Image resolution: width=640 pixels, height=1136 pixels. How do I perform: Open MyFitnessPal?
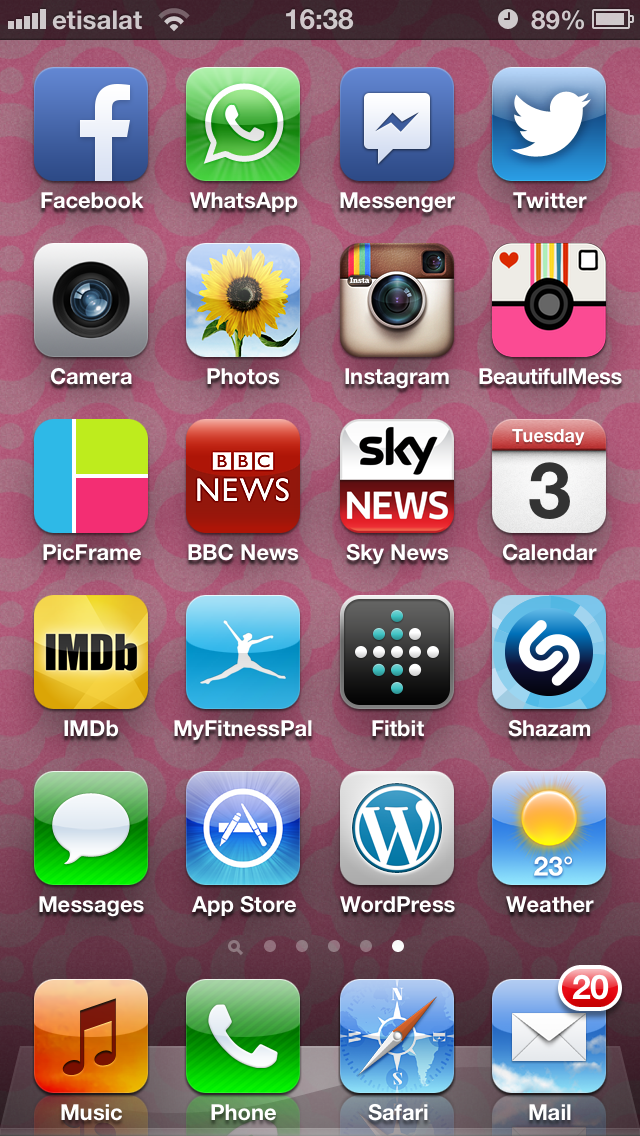[243, 653]
